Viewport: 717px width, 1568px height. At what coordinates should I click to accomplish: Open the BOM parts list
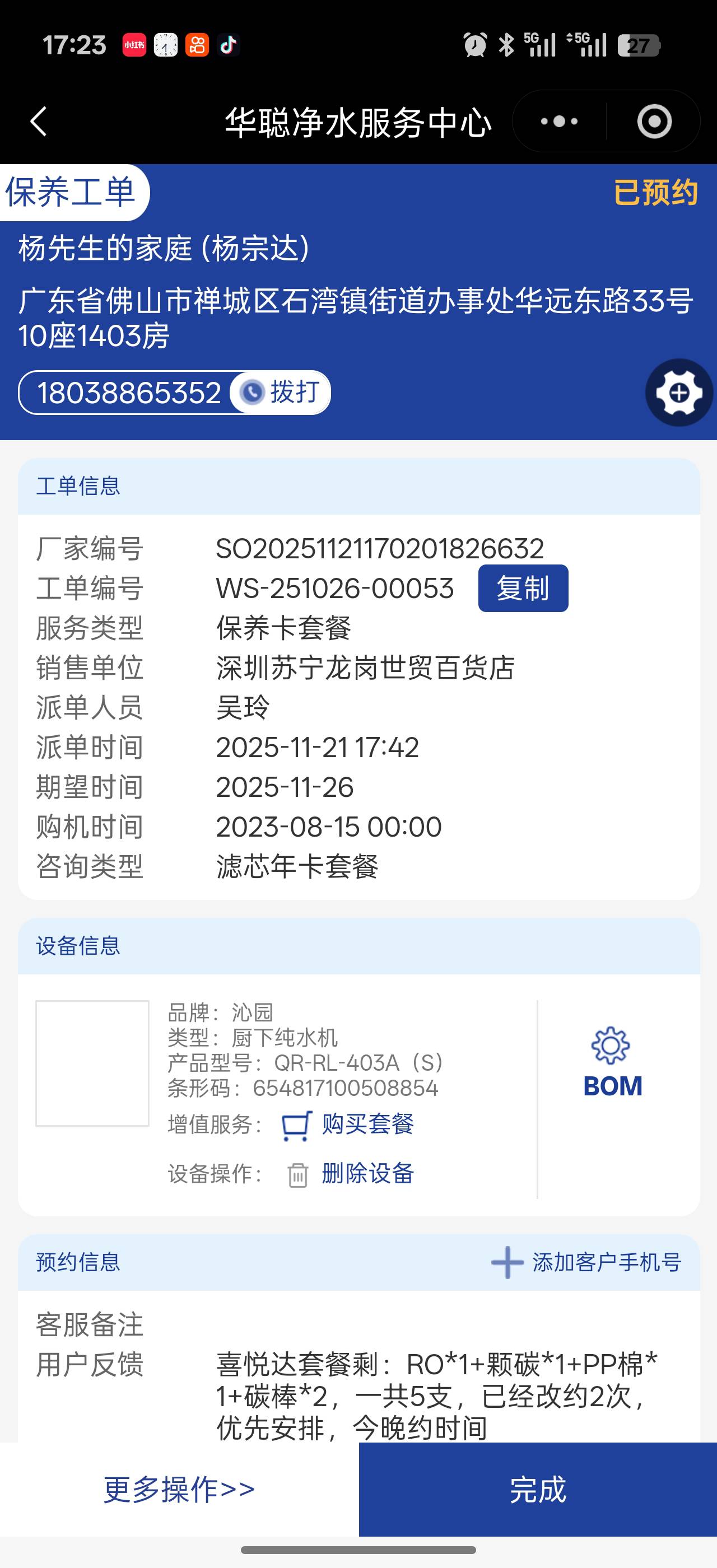click(612, 1063)
